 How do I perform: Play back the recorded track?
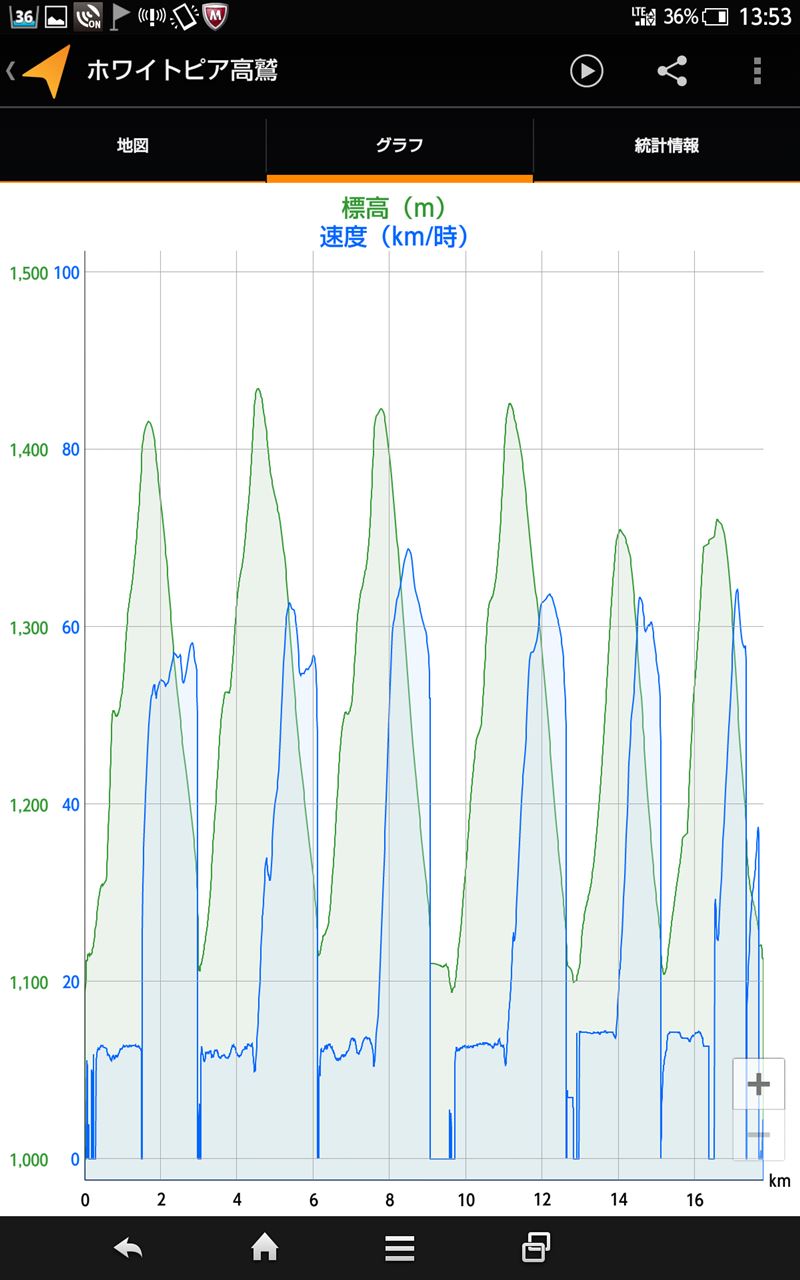pos(587,71)
